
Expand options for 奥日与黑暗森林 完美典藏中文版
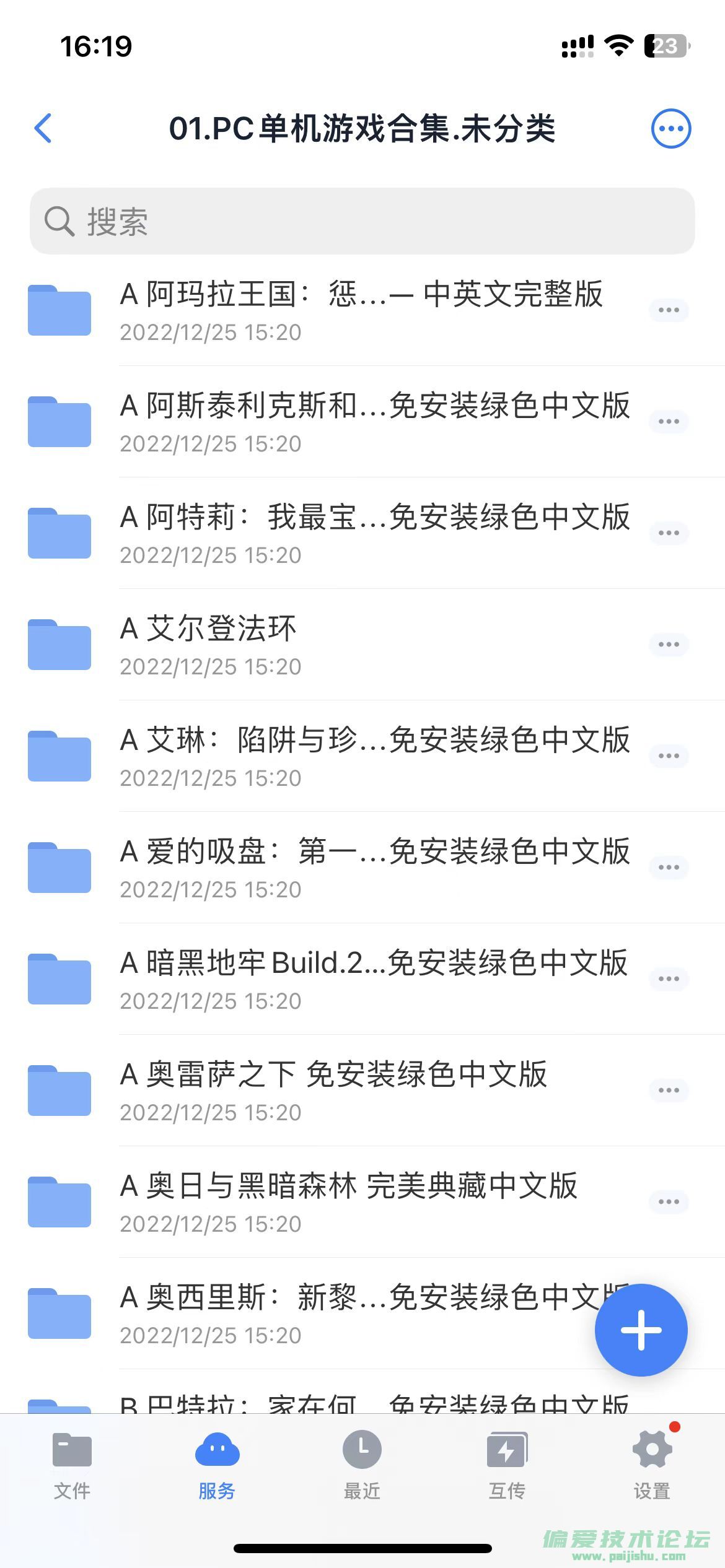[x=669, y=1201]
